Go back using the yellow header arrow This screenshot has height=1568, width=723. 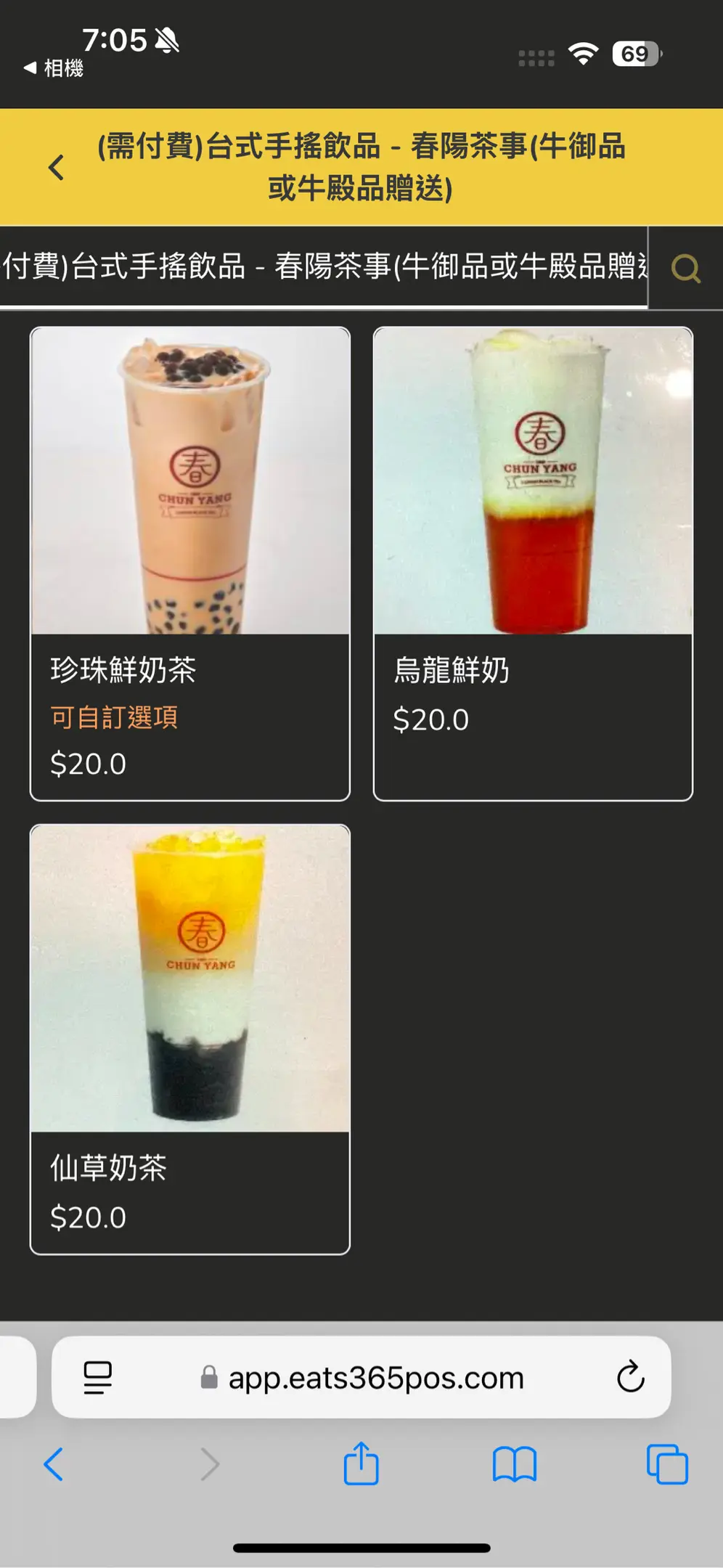(56, 168)
